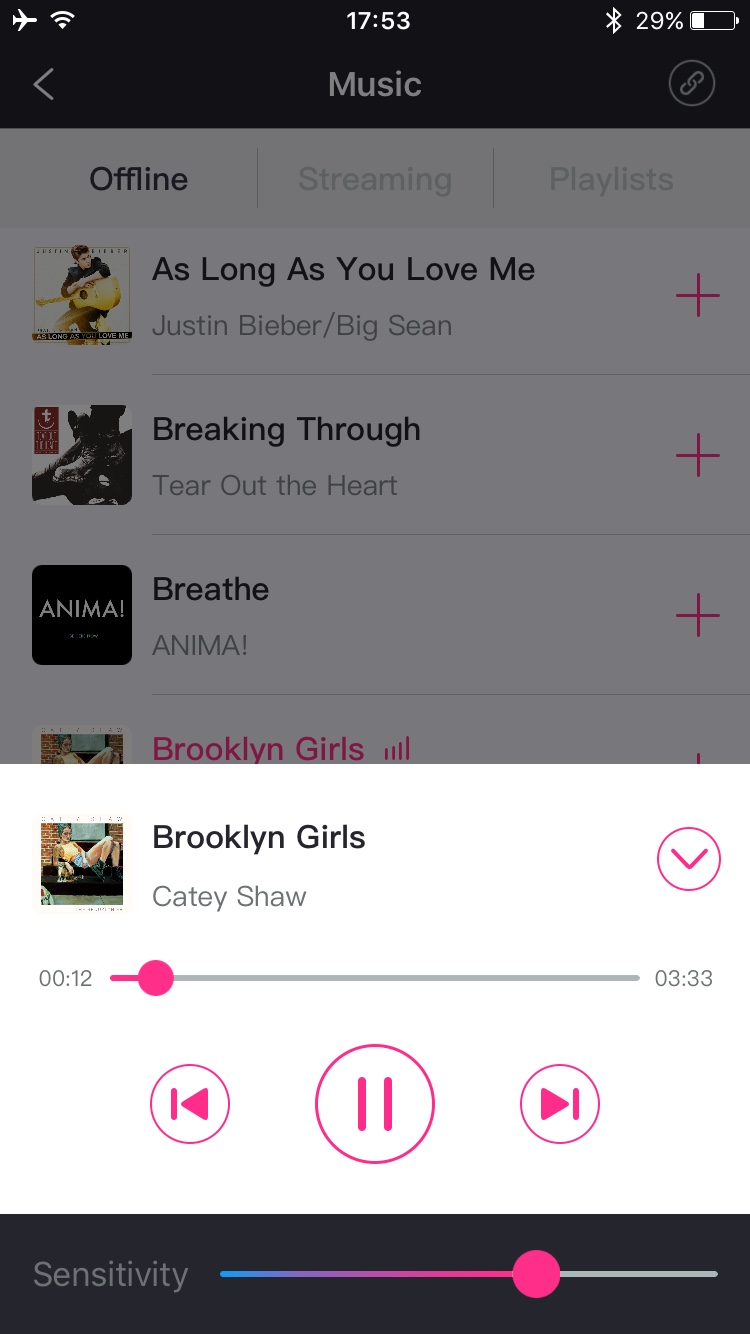Skip to the next track
This screenshot has width=750, height=1334.
tap(559, 1104)
